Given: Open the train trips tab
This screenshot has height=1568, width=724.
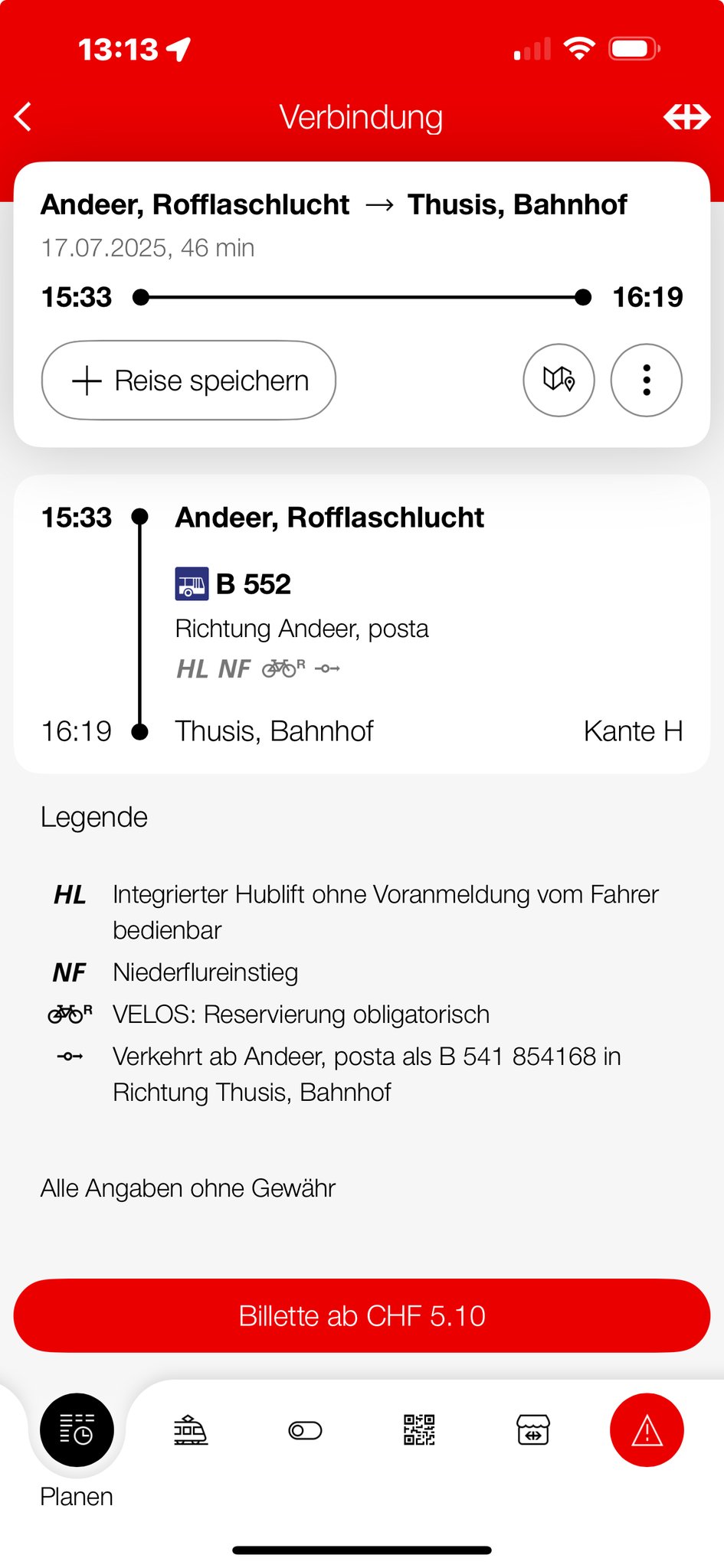Looking at the screenshot, I should (190, 1430).
